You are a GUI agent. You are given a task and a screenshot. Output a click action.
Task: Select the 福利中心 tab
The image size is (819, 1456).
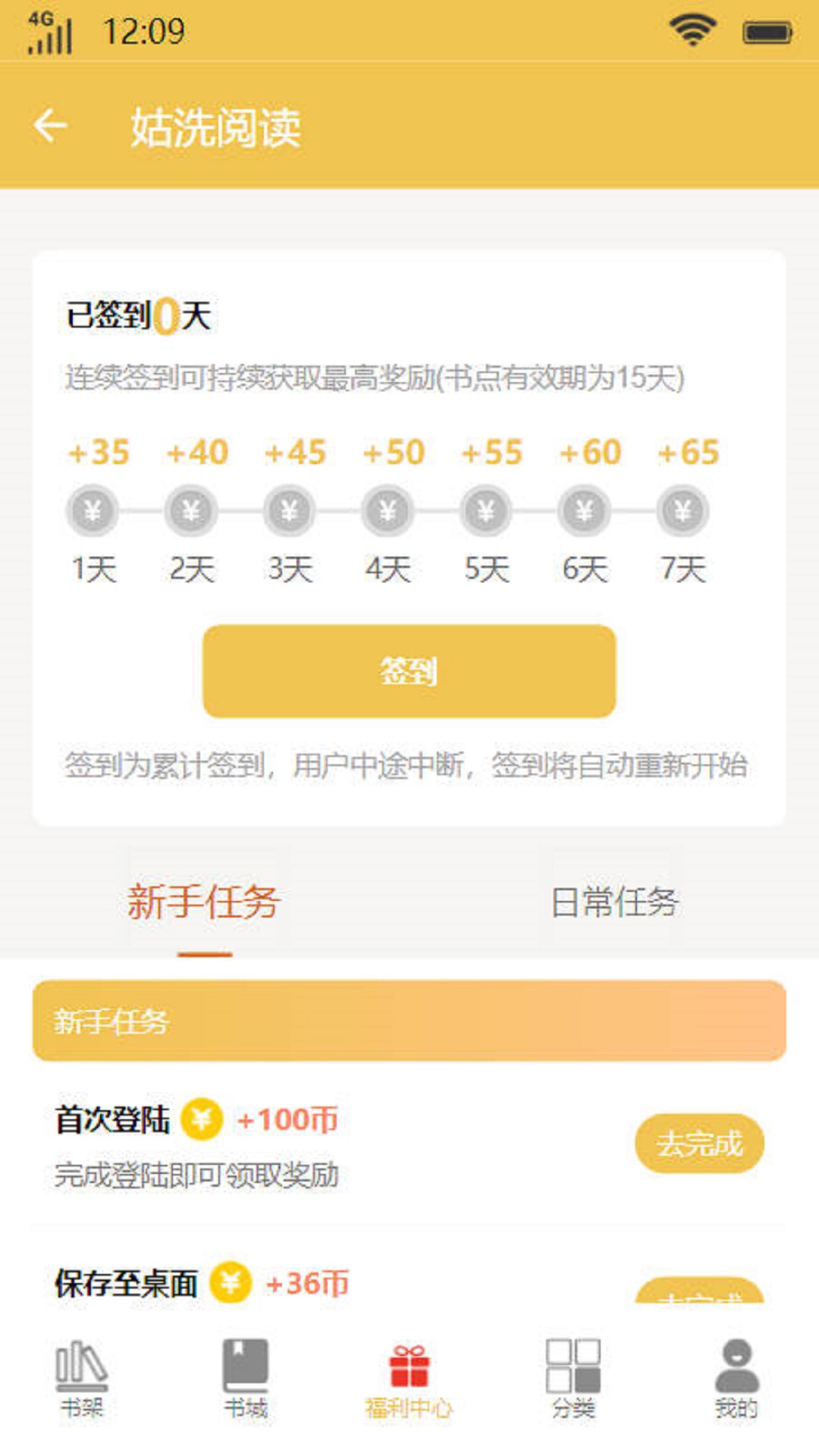point(409,1380)
